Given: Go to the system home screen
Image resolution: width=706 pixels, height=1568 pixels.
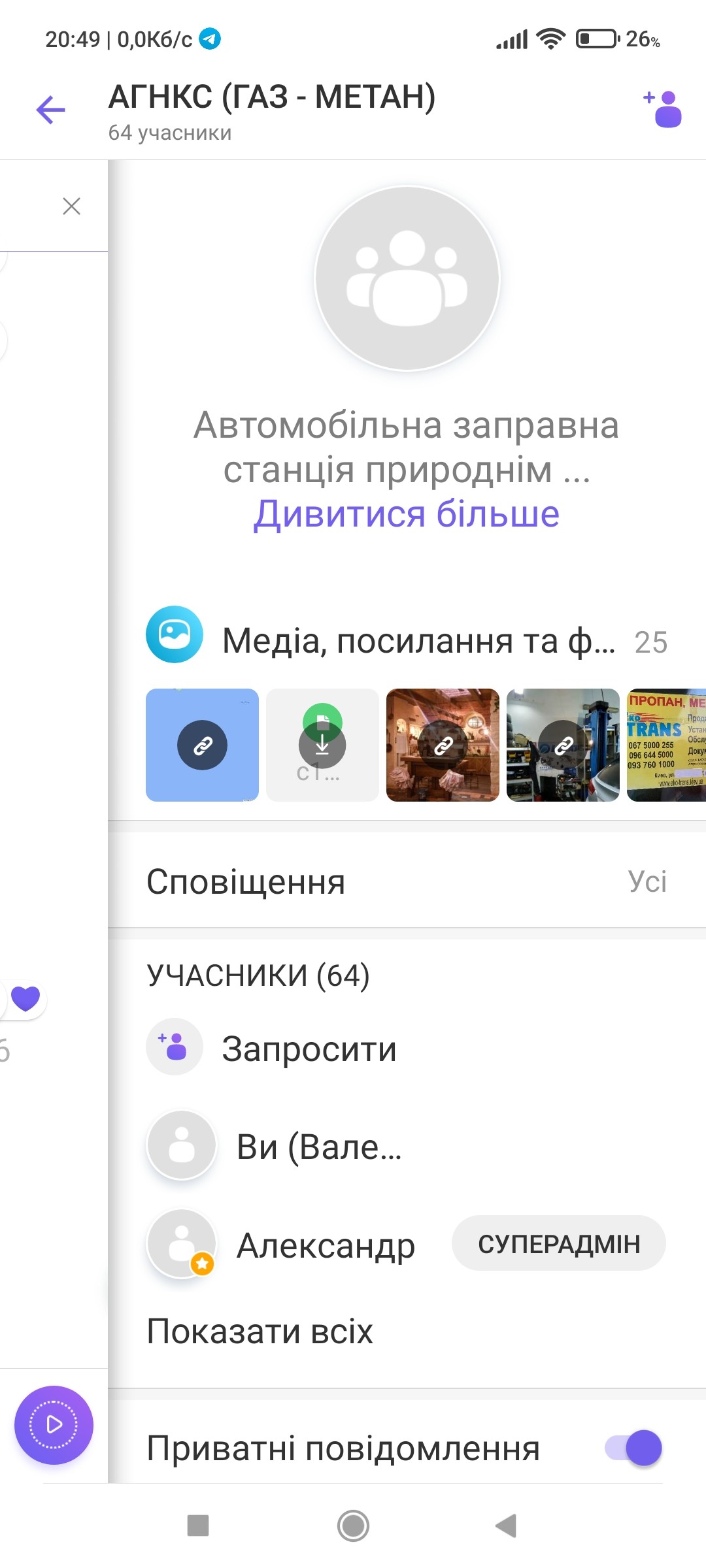Looking at the screenshot, I should click(353, 1526).
